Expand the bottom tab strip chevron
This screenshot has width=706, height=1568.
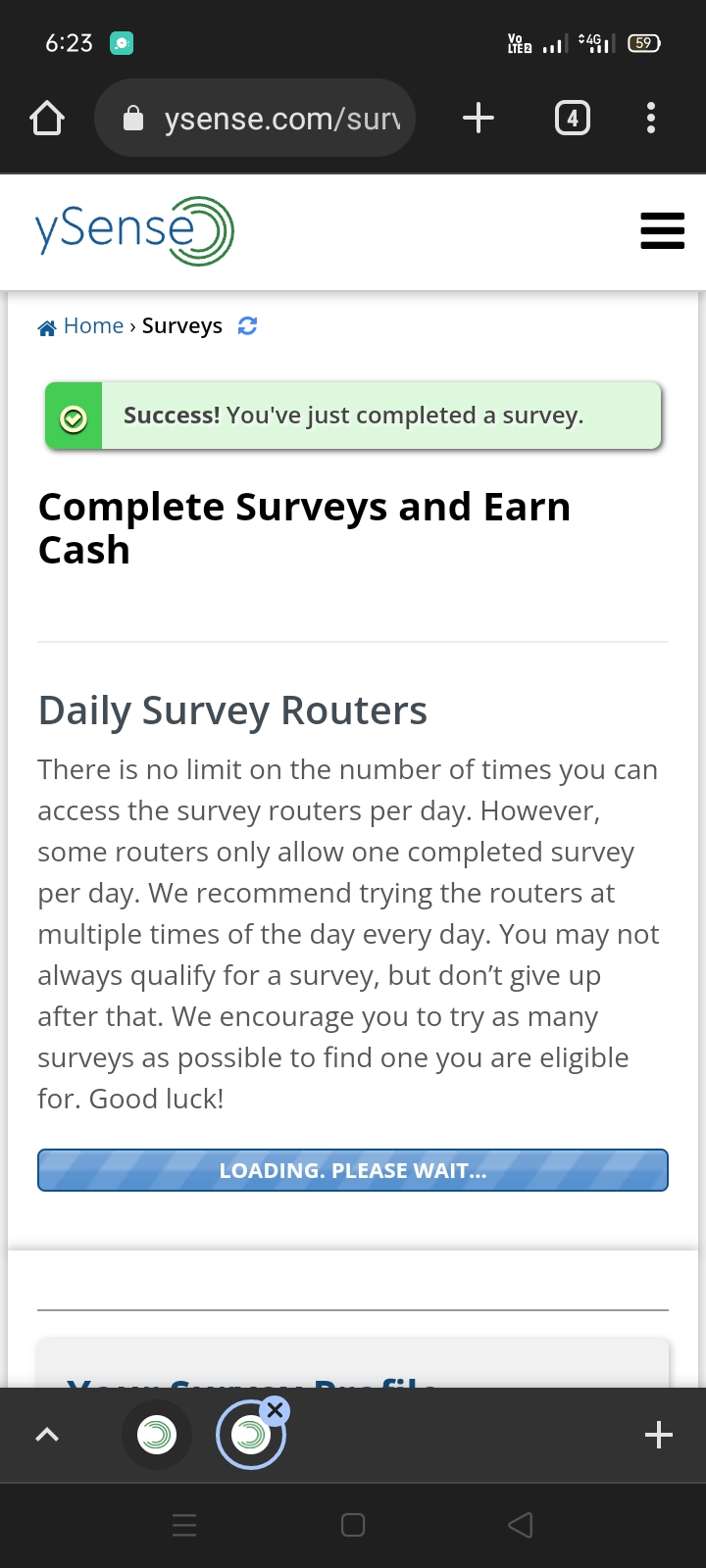(x=47, y=1435)
